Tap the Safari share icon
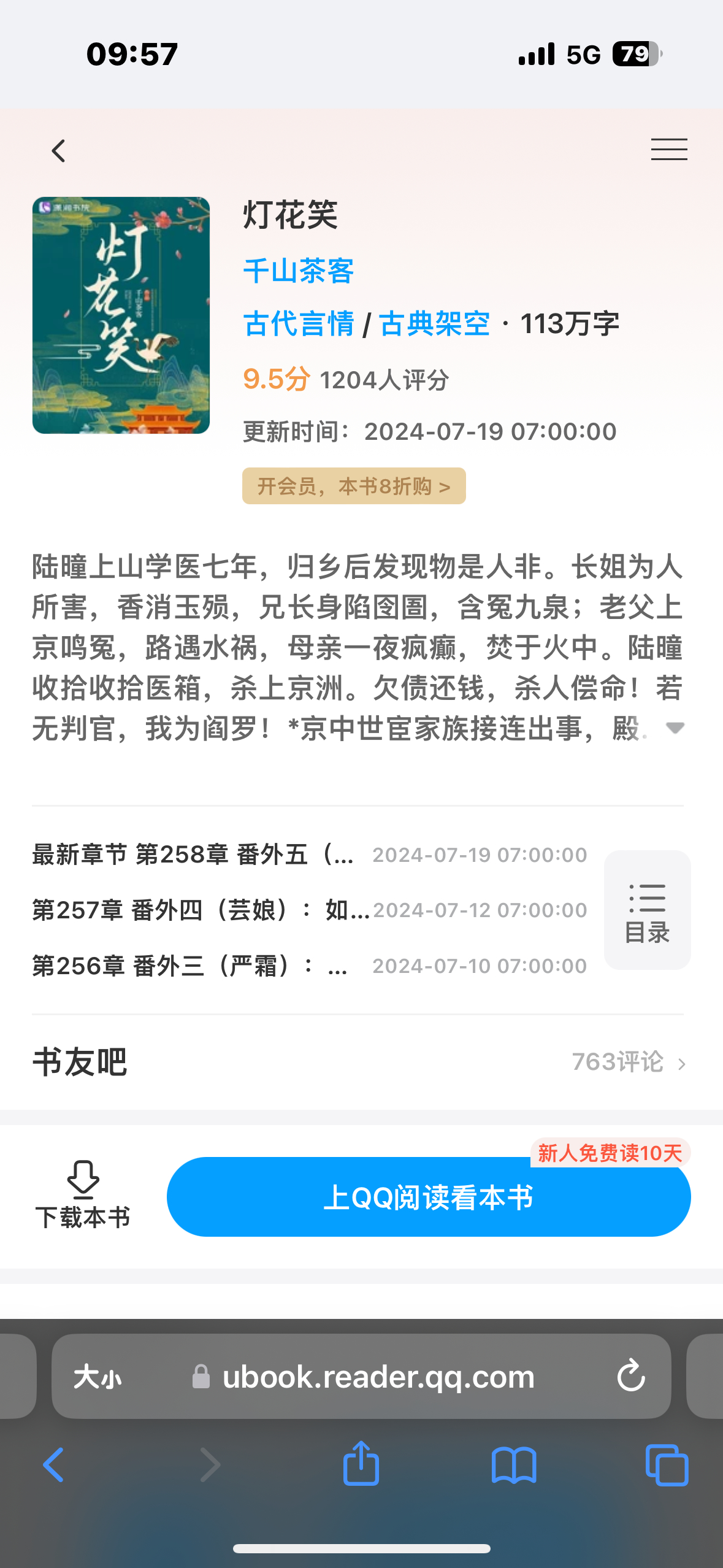Viewport: 723px width, 1568px height. point(361,1464)
